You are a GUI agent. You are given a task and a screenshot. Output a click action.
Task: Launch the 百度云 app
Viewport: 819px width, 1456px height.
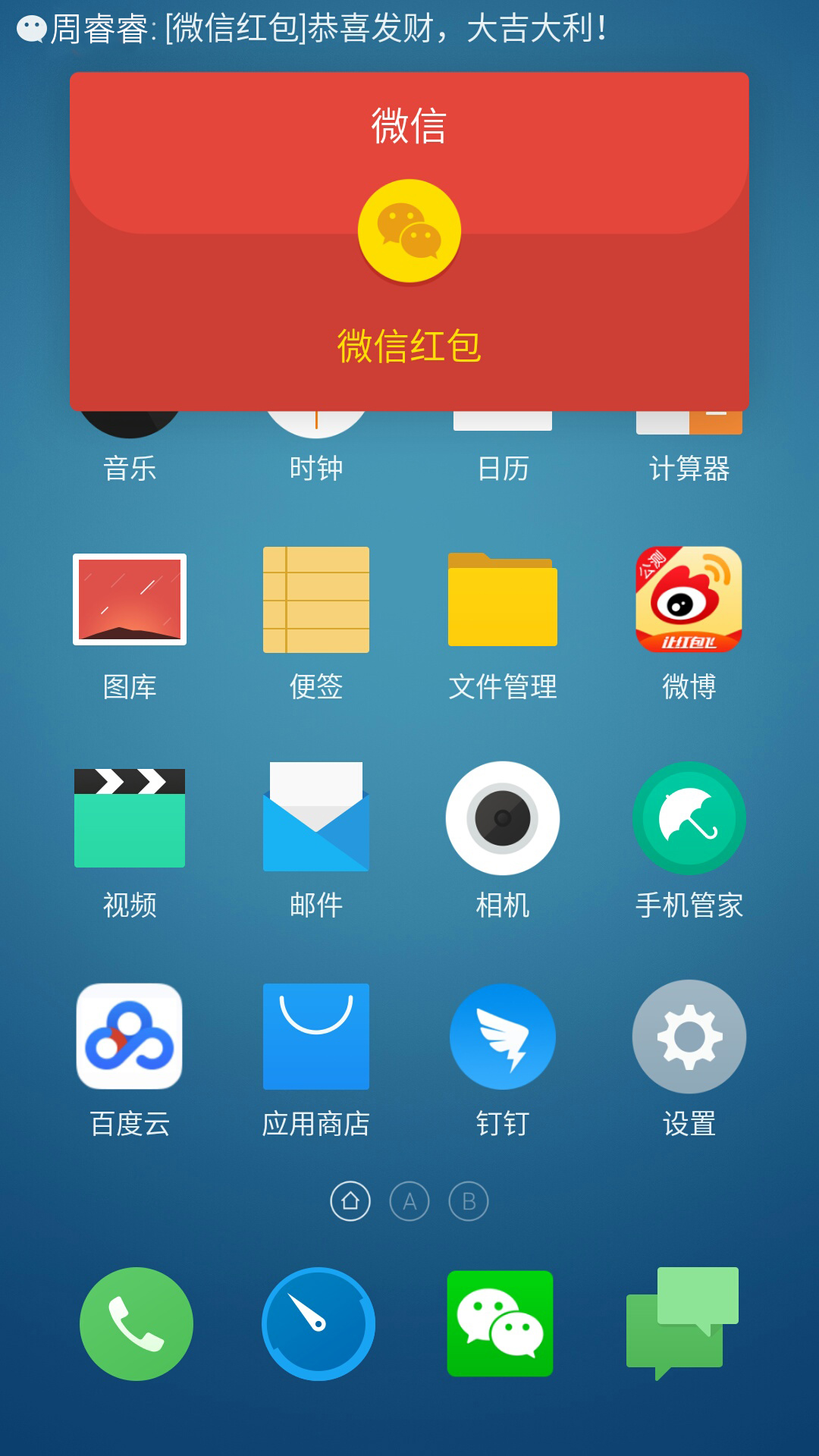point(130,1037)
